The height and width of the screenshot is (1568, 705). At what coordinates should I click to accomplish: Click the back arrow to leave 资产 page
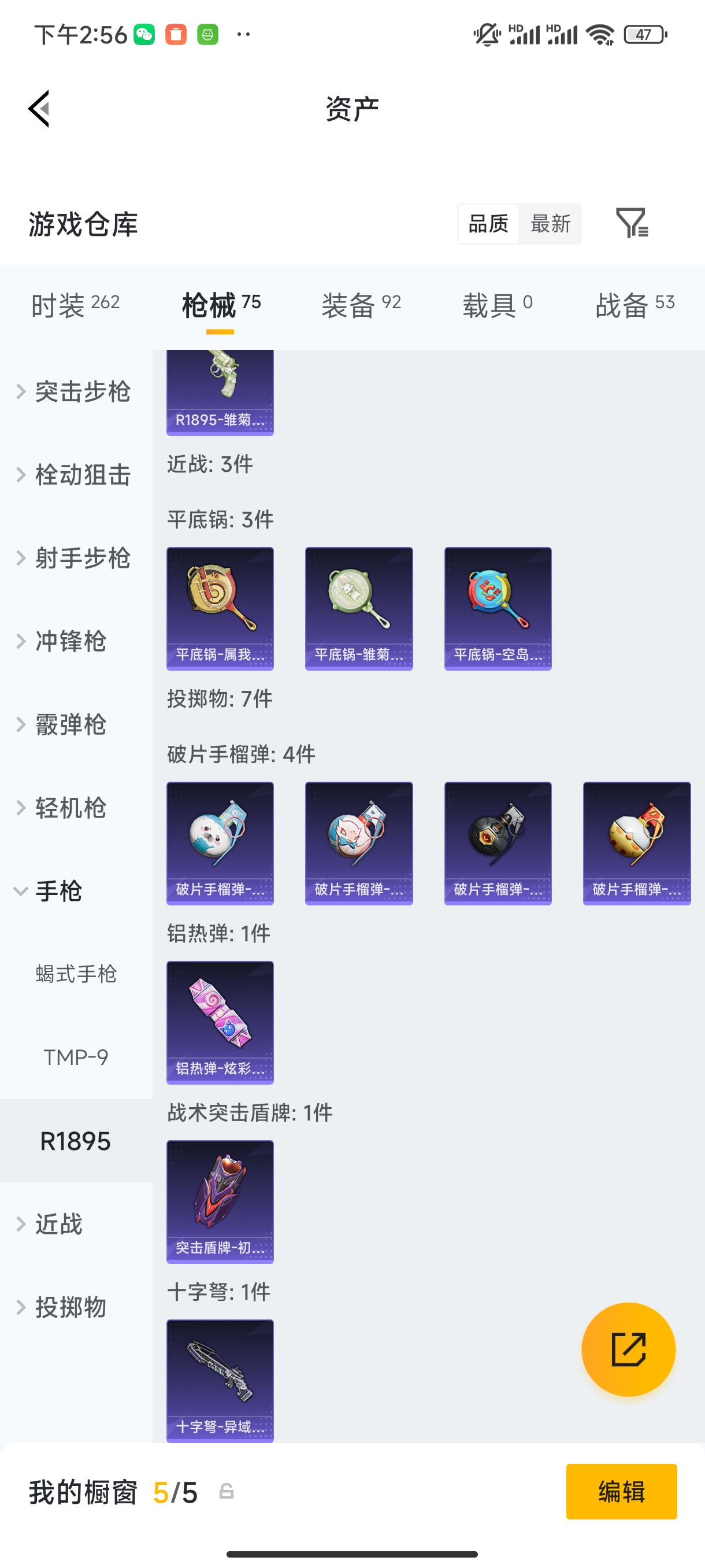39,108
